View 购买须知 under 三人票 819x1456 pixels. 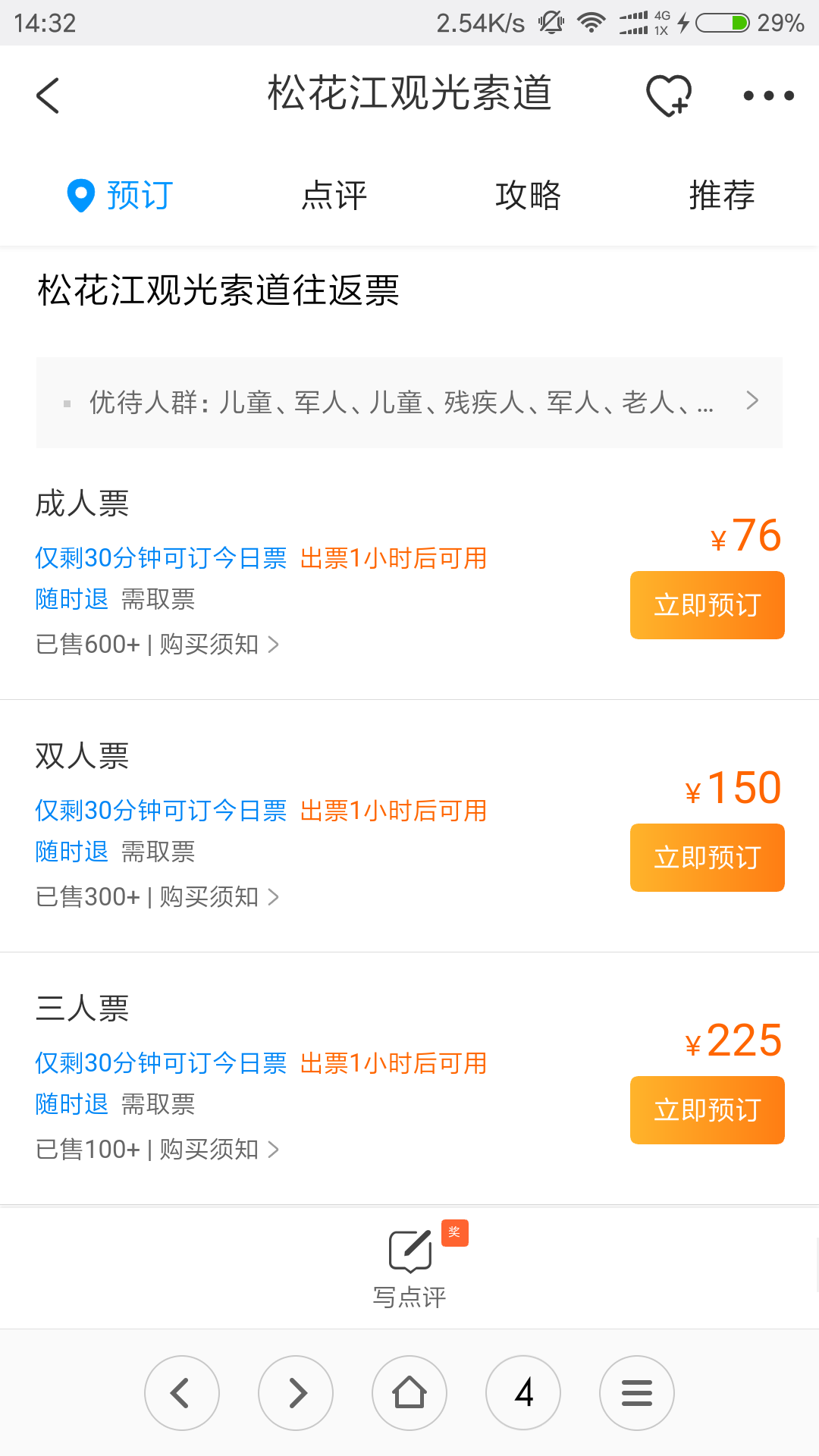pos(219,1150)
